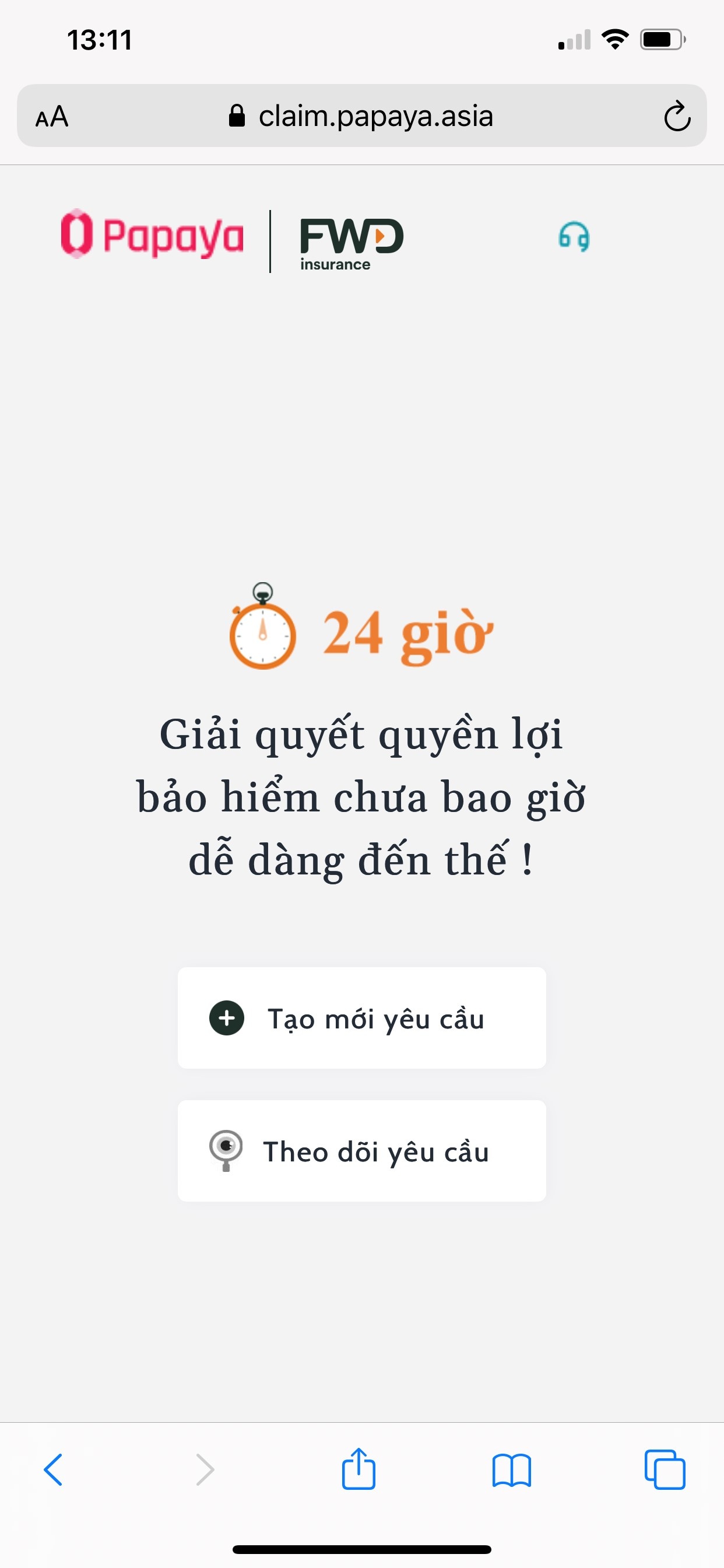724x1568 pixels.
Task: Tap the padlock icon in the address bar
Action: click(237, 116)
